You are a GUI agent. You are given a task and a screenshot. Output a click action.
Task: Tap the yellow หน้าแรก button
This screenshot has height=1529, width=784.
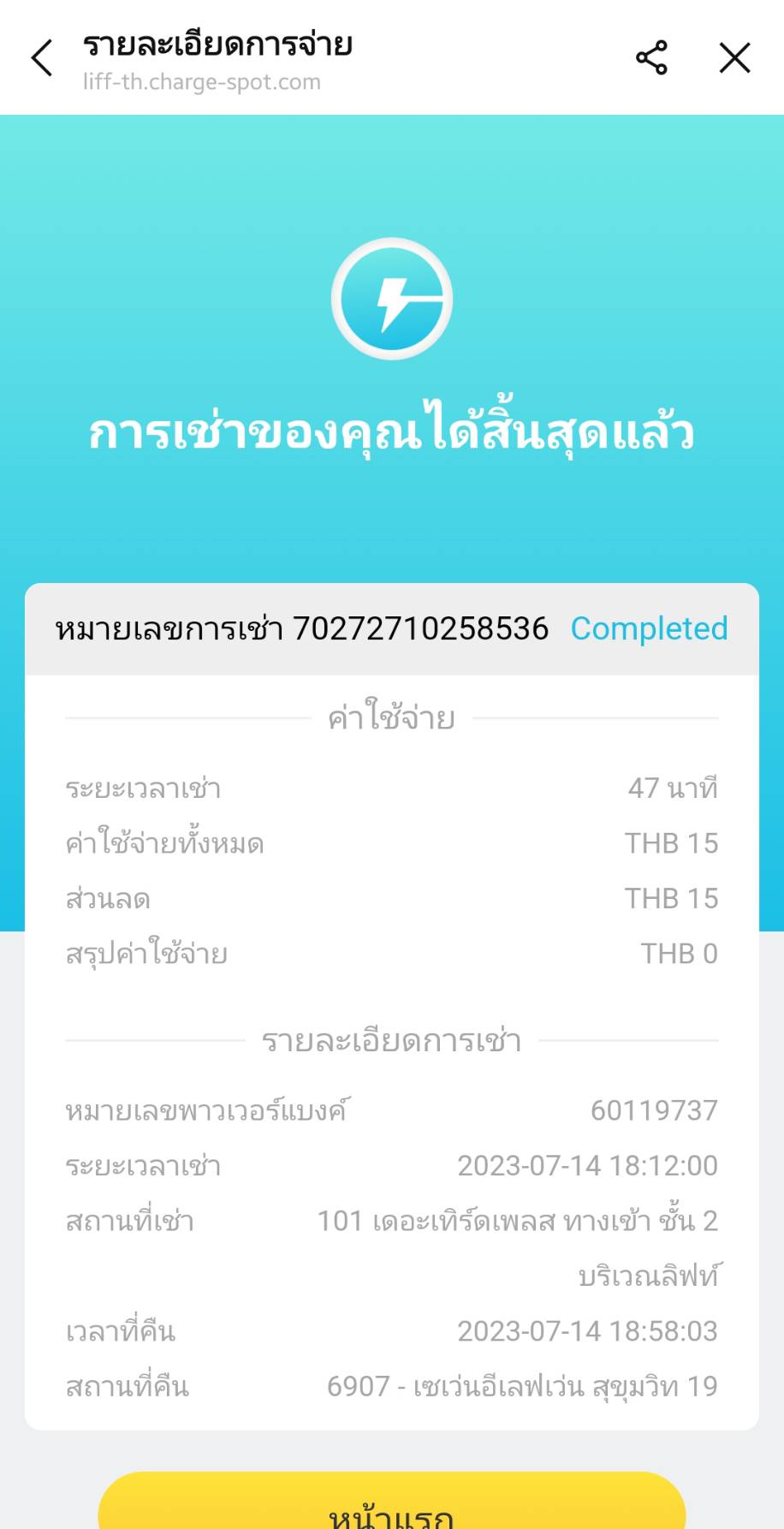pos(392,1507)
